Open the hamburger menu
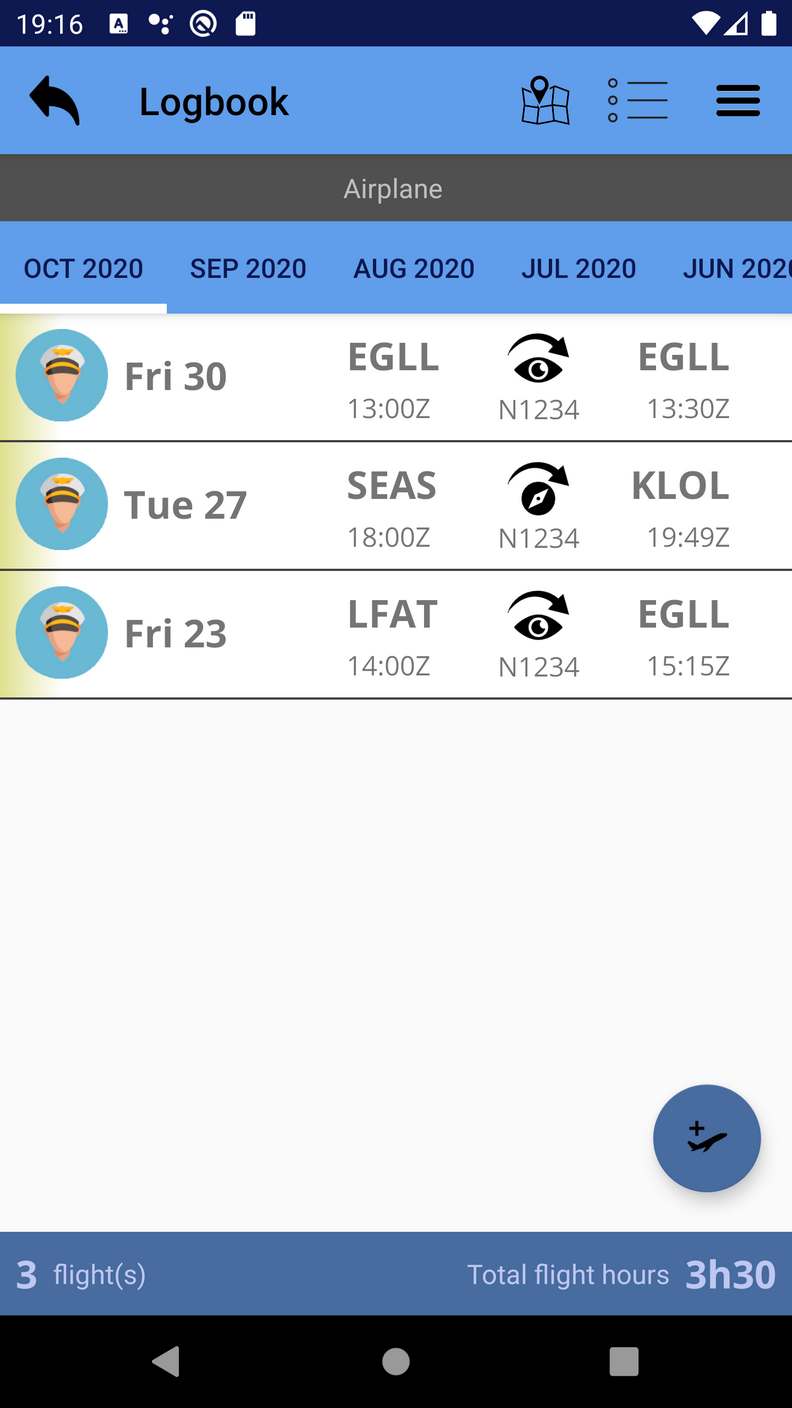The width and height of the screenshot is (792, 1408). tap(738, 101)
